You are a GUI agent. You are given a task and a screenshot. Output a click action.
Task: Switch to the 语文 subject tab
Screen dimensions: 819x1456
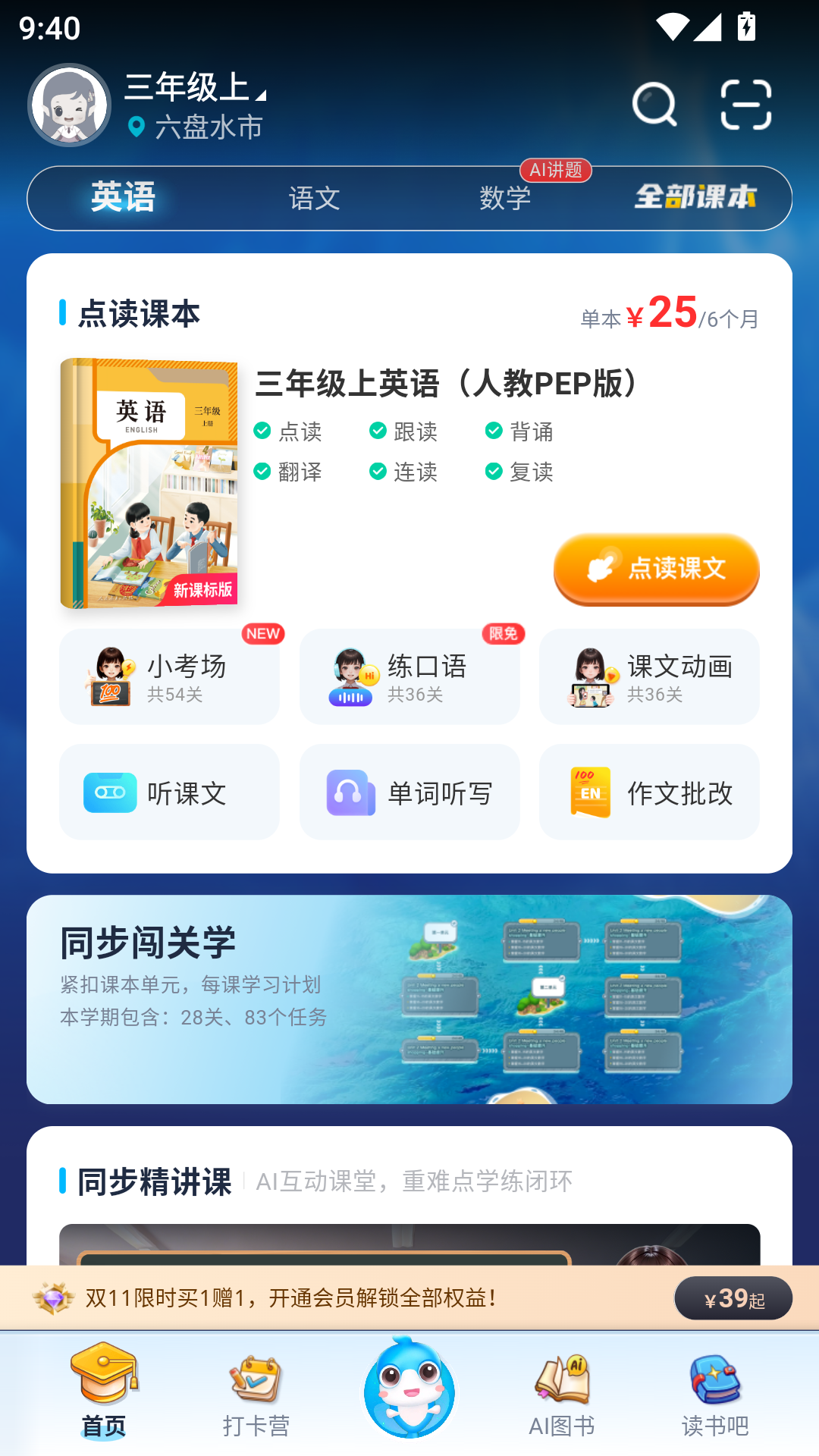click(x=314, y=198)
